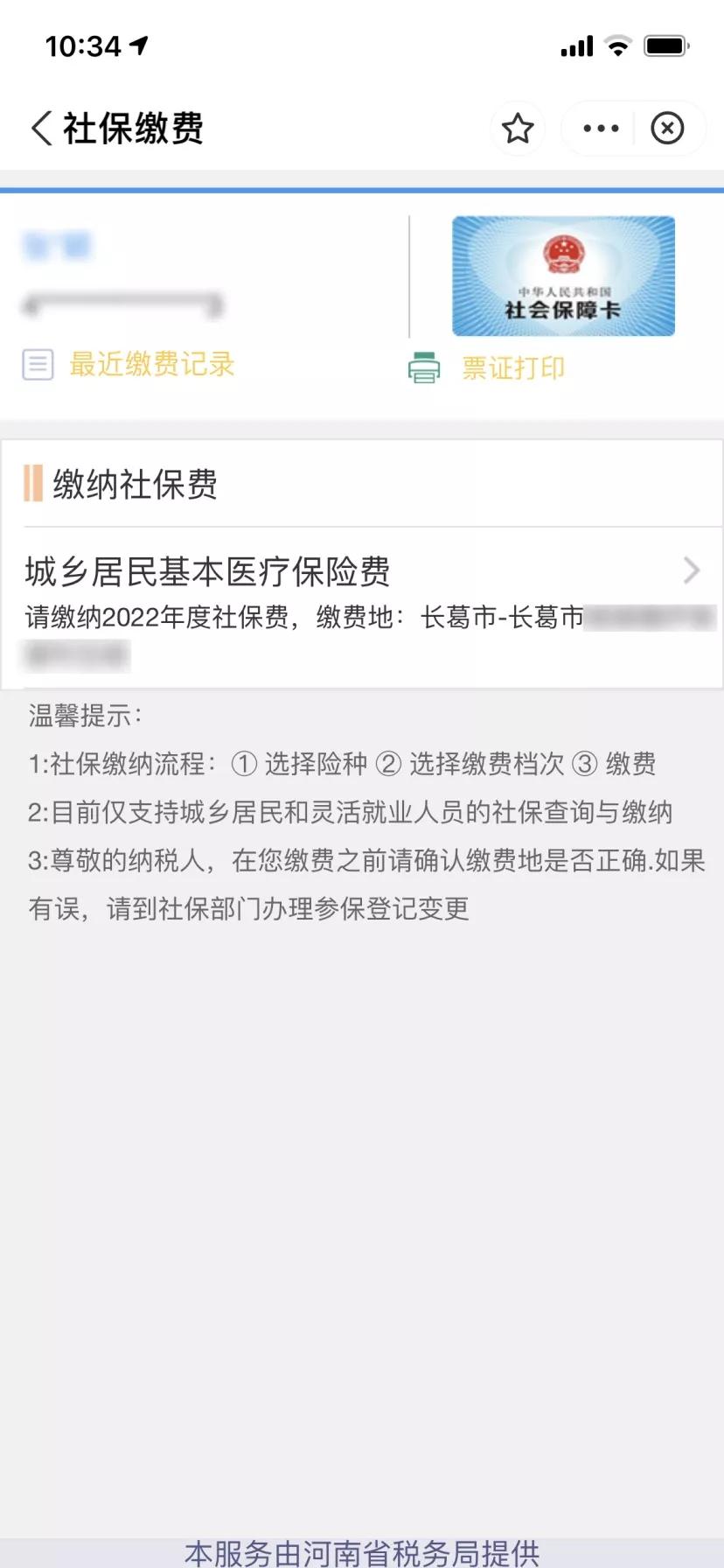Tap the 本服务由河南省税务局提供 footer text
The height and width of the screenshot is (1568, 724).
coord(362,1552)
